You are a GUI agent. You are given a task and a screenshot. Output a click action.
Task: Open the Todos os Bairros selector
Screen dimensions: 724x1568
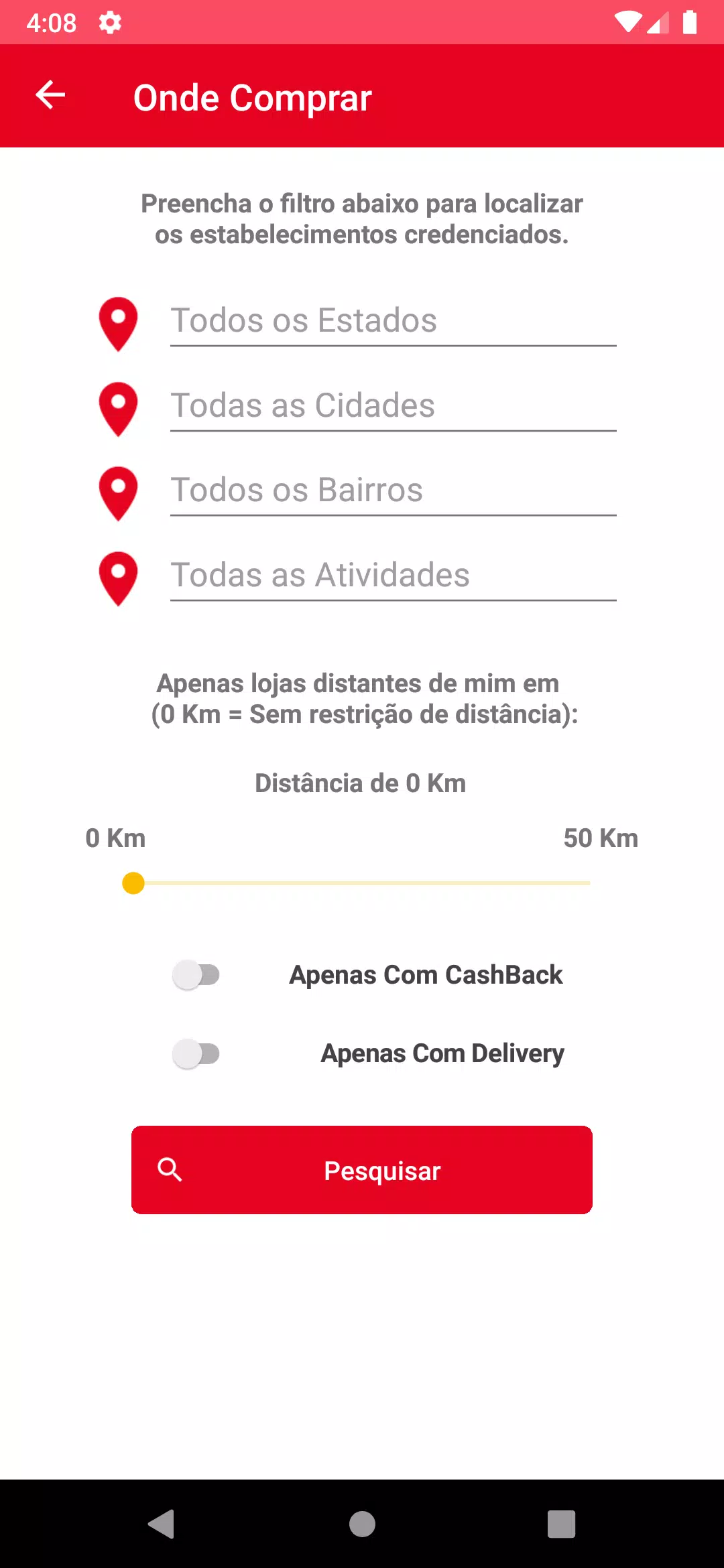pyautogui.click(x=393, y=491)
